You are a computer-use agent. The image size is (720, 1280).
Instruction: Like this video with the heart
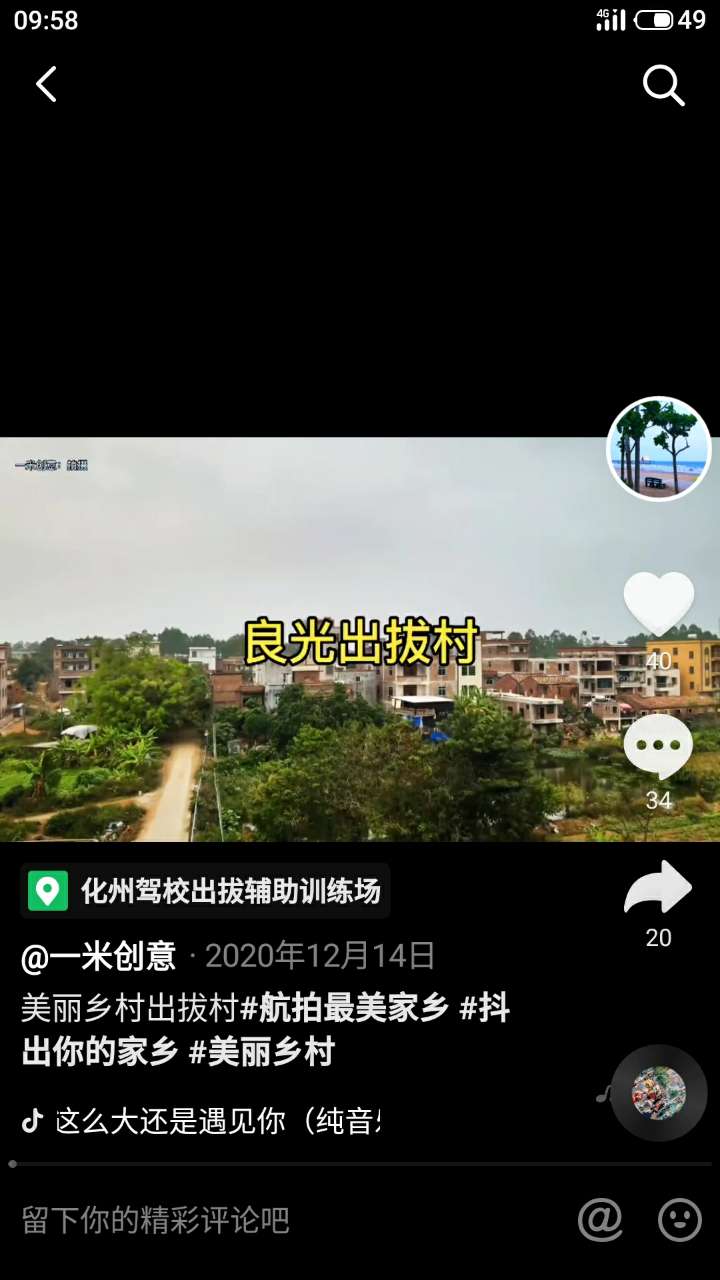pos(659,603)
